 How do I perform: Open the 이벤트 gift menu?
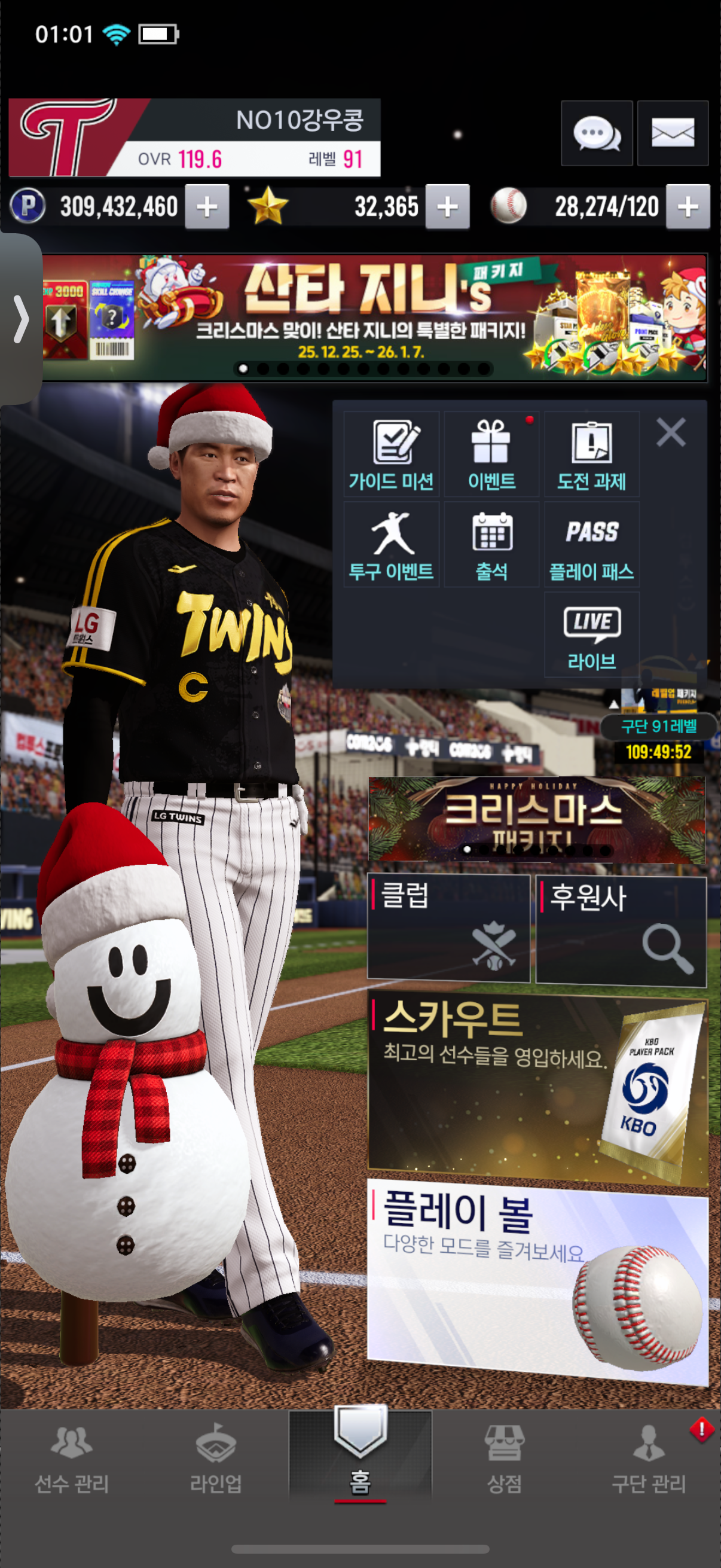coord(491,454)
